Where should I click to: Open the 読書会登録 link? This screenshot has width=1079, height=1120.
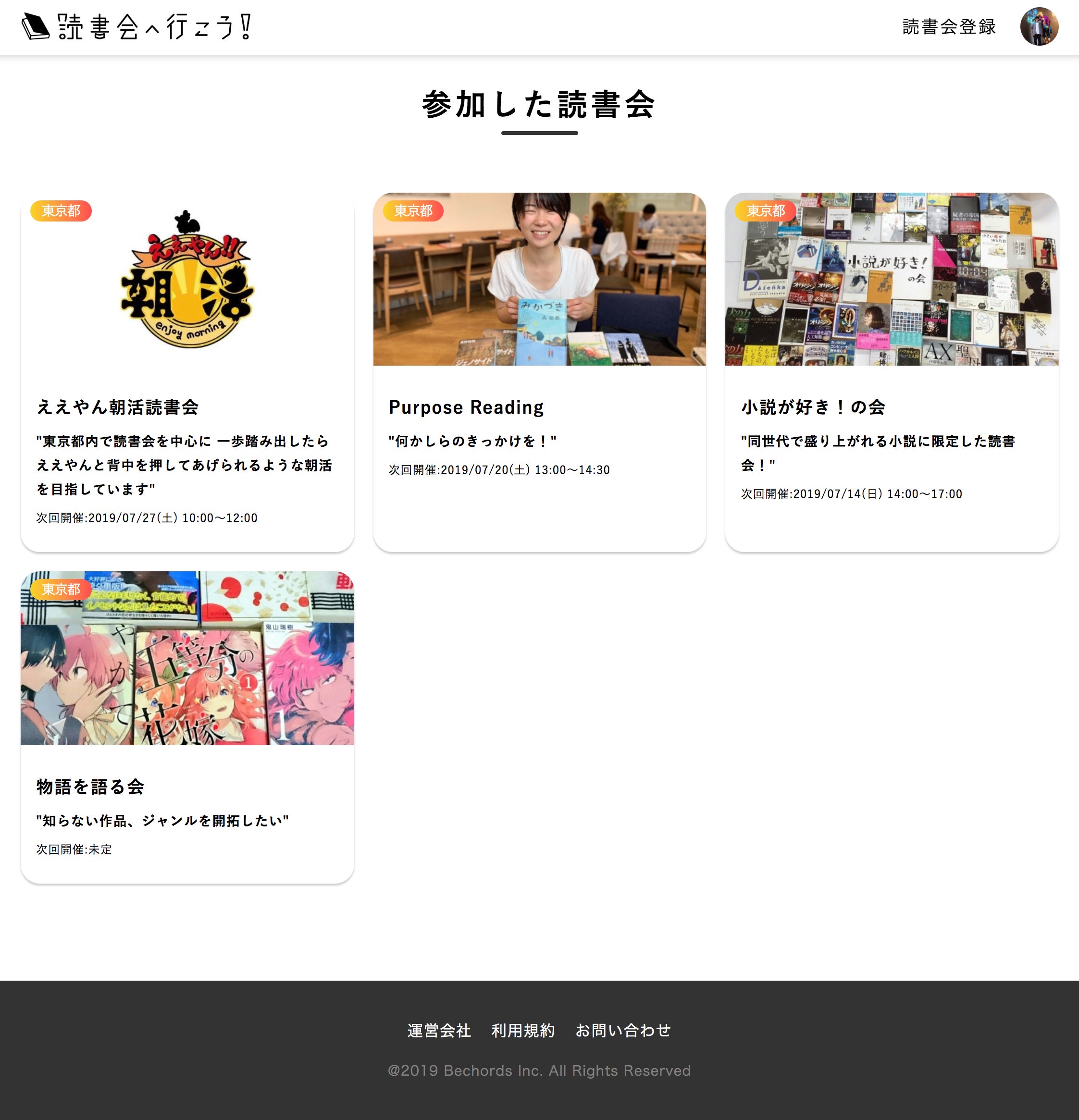pyautogui.click(x=949, y=27)
